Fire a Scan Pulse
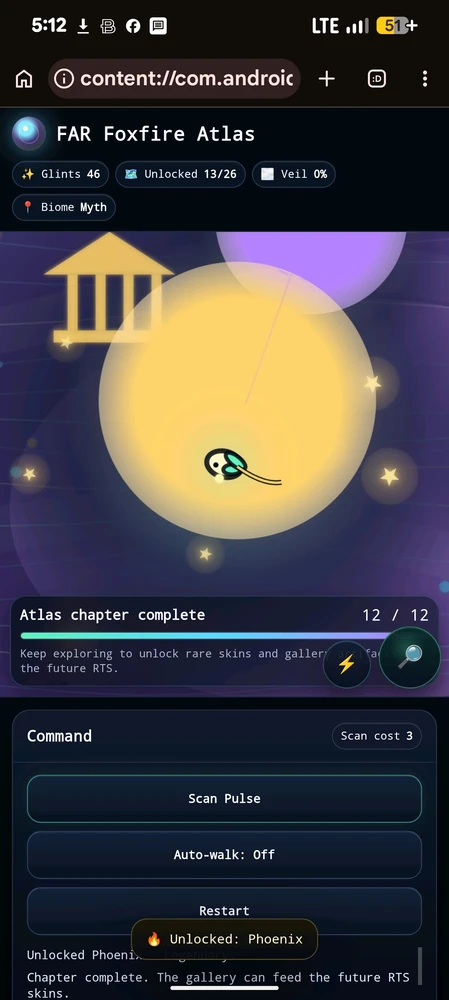Image resolution: width=449 pixels, height=1000 pixels. [224, 798]
